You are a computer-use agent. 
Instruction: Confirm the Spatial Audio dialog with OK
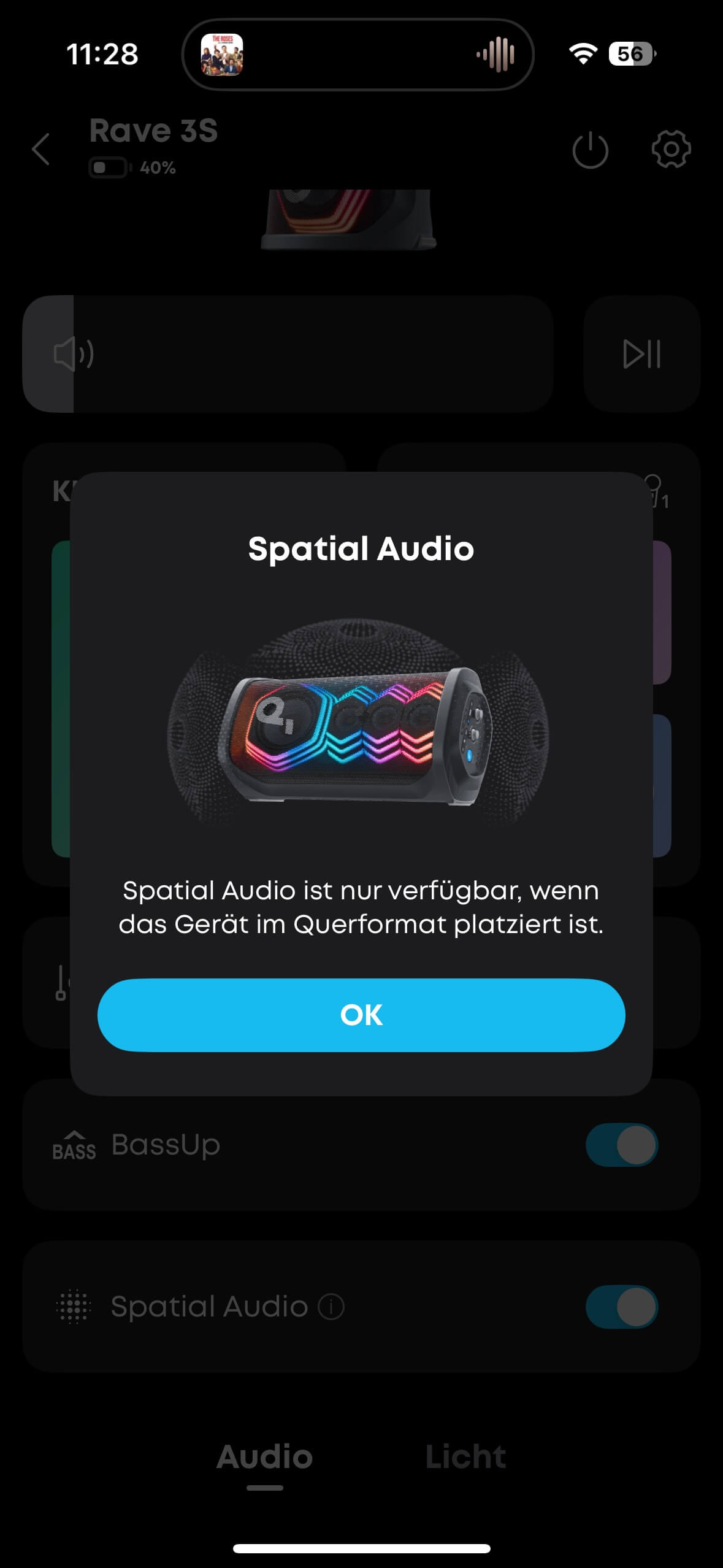pos(361,1015)
